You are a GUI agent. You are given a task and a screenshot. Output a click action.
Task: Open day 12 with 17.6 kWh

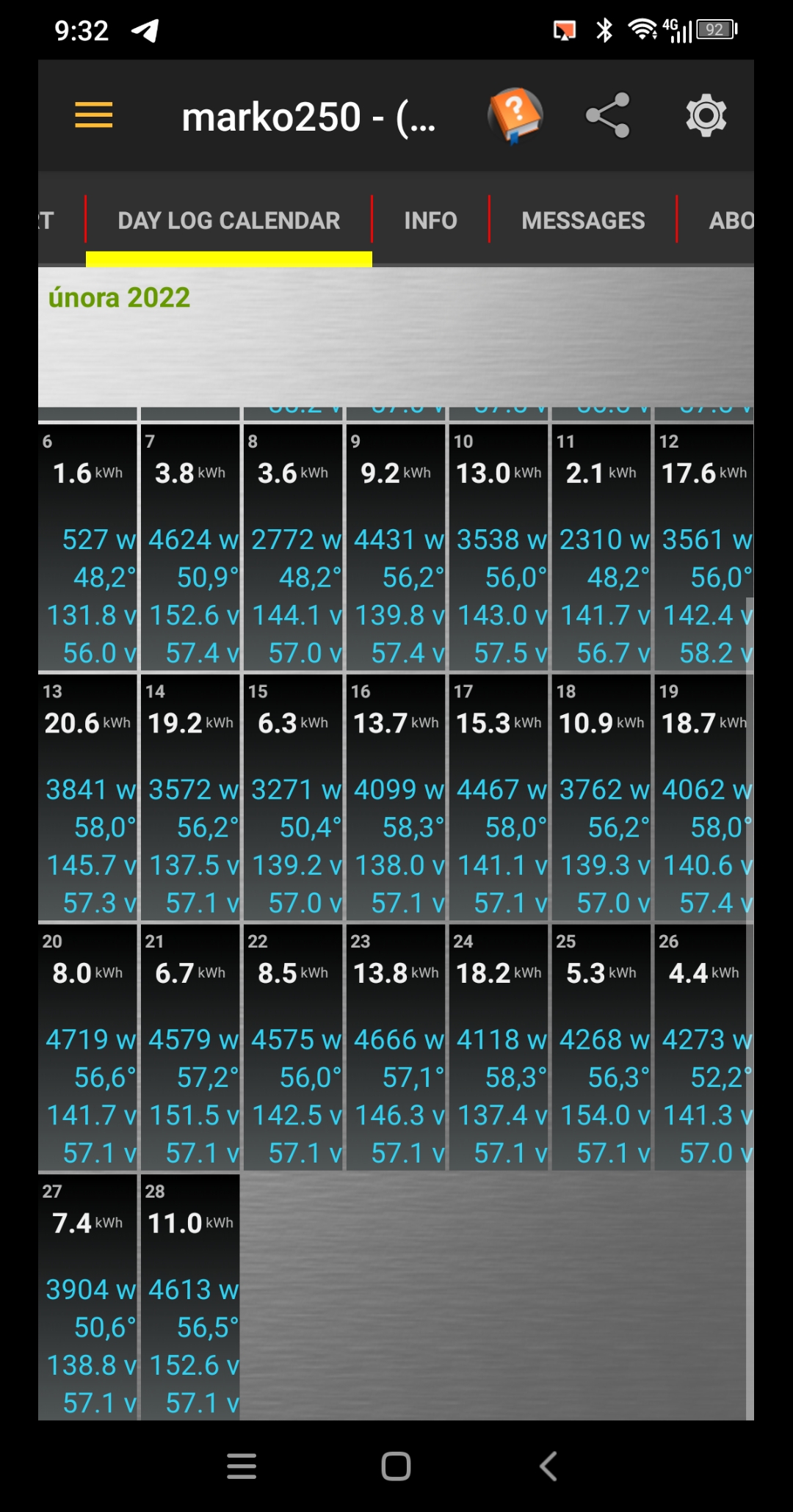point(703,548)
